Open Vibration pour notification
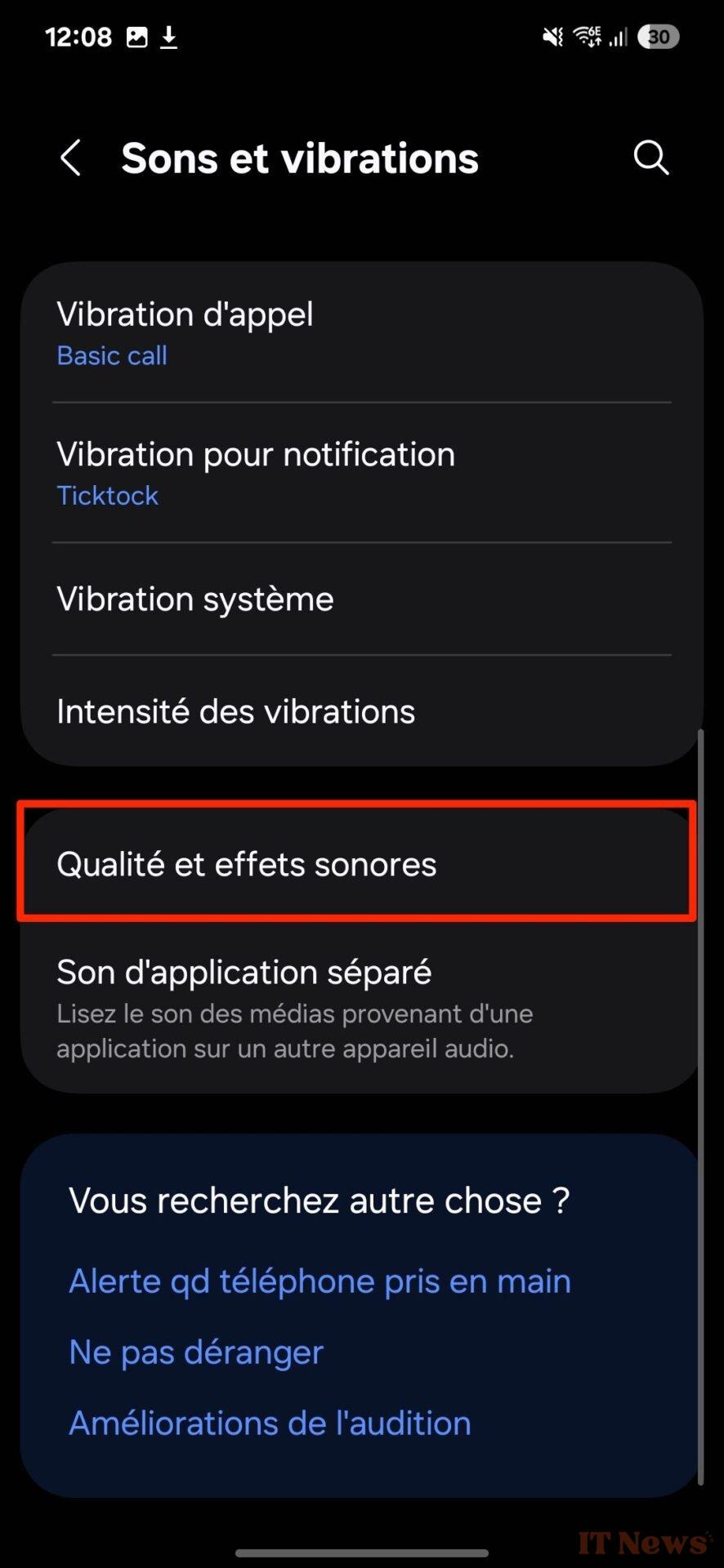The image size is (724, 1568). (362, 473)
